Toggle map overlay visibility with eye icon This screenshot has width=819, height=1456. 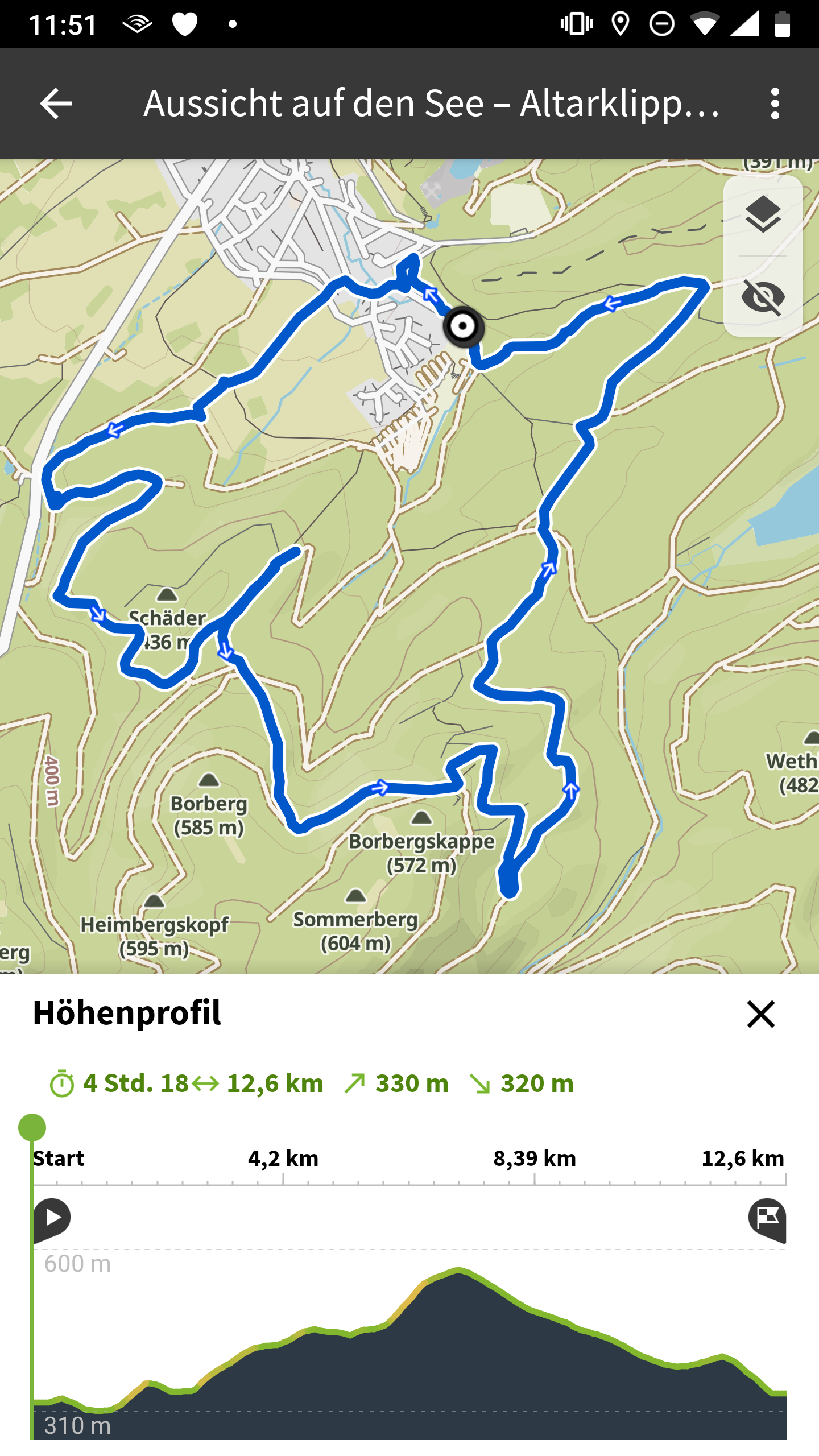pos(763,297)
